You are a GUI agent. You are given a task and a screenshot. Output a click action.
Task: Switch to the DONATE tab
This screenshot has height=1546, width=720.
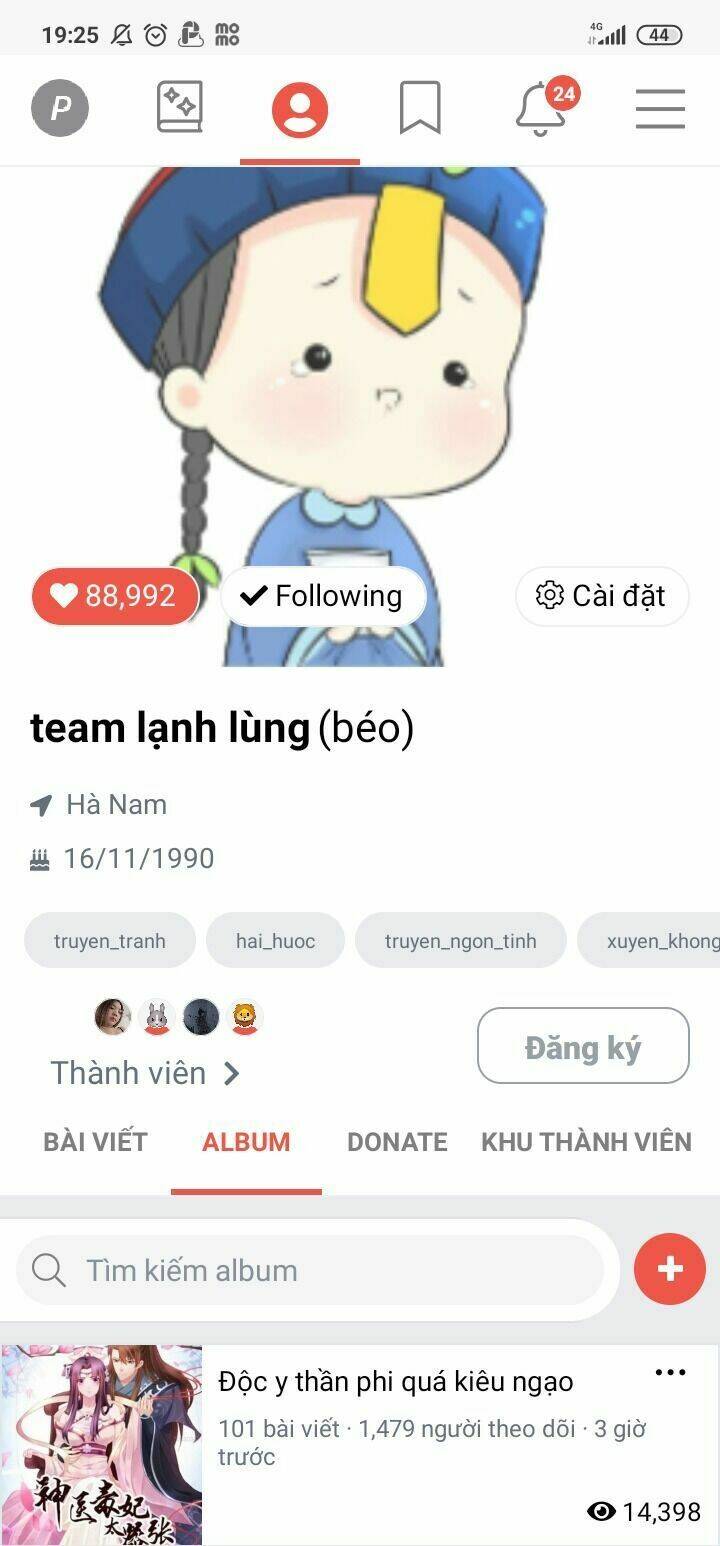[397, 1142]
